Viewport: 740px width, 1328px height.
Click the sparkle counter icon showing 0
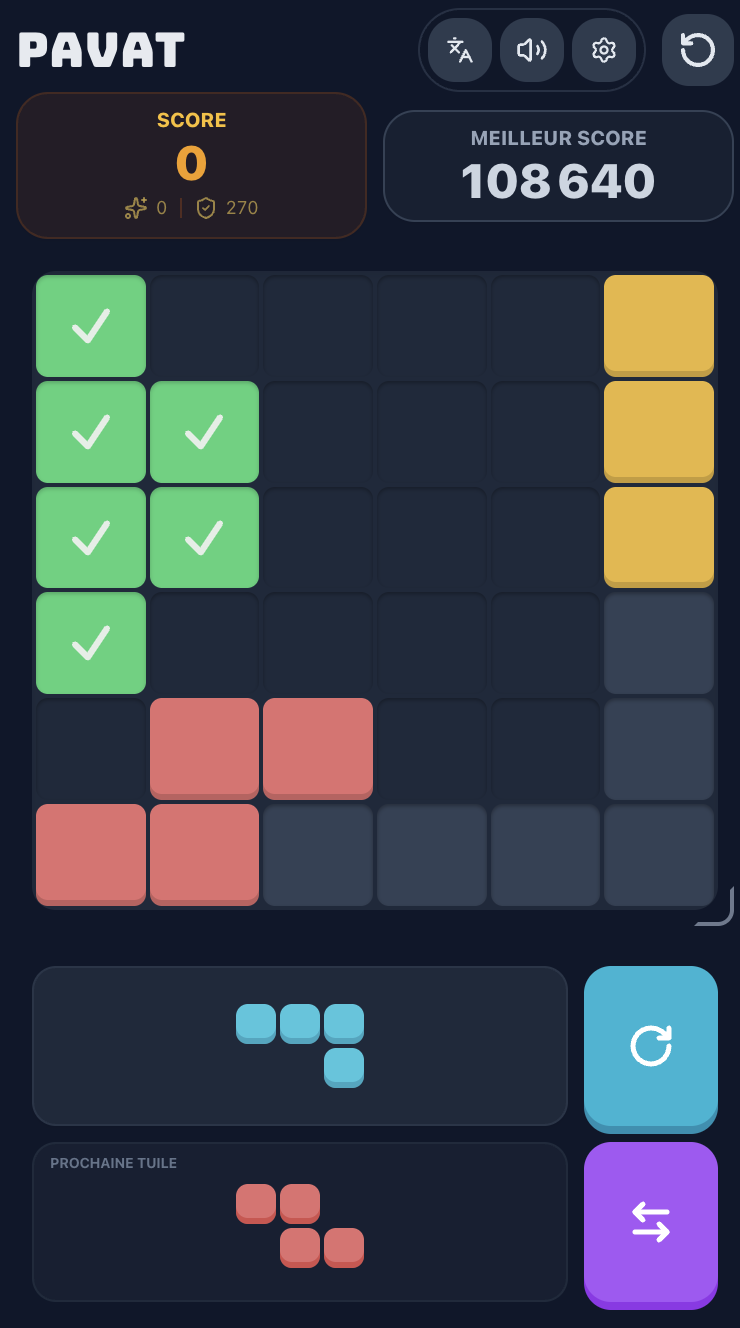pos(136,208)
